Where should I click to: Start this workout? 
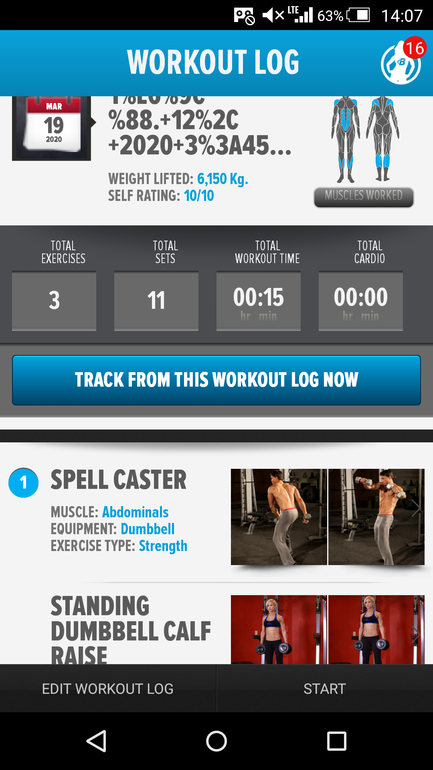325,688
